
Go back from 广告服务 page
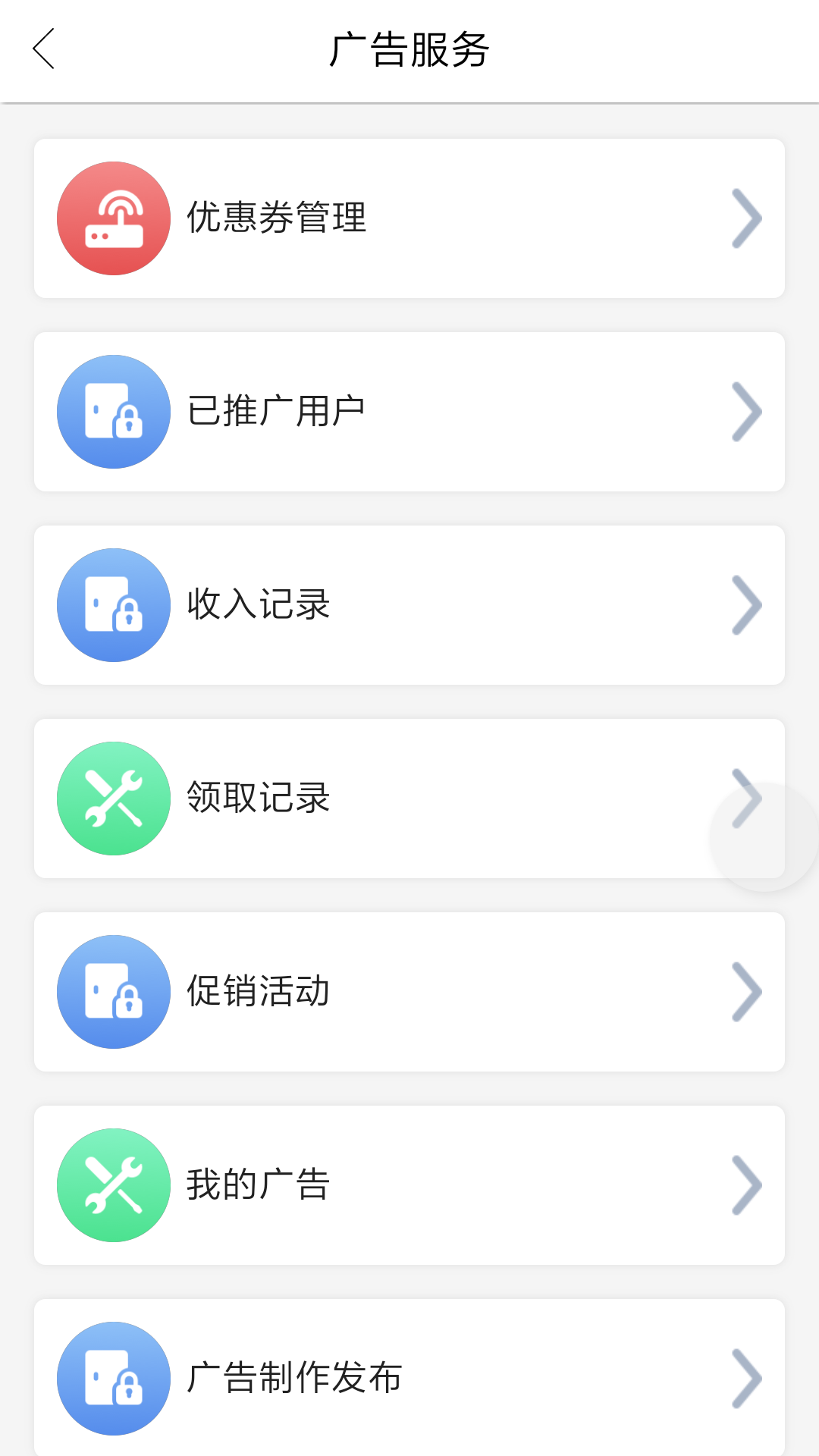(x=44, y=49)
